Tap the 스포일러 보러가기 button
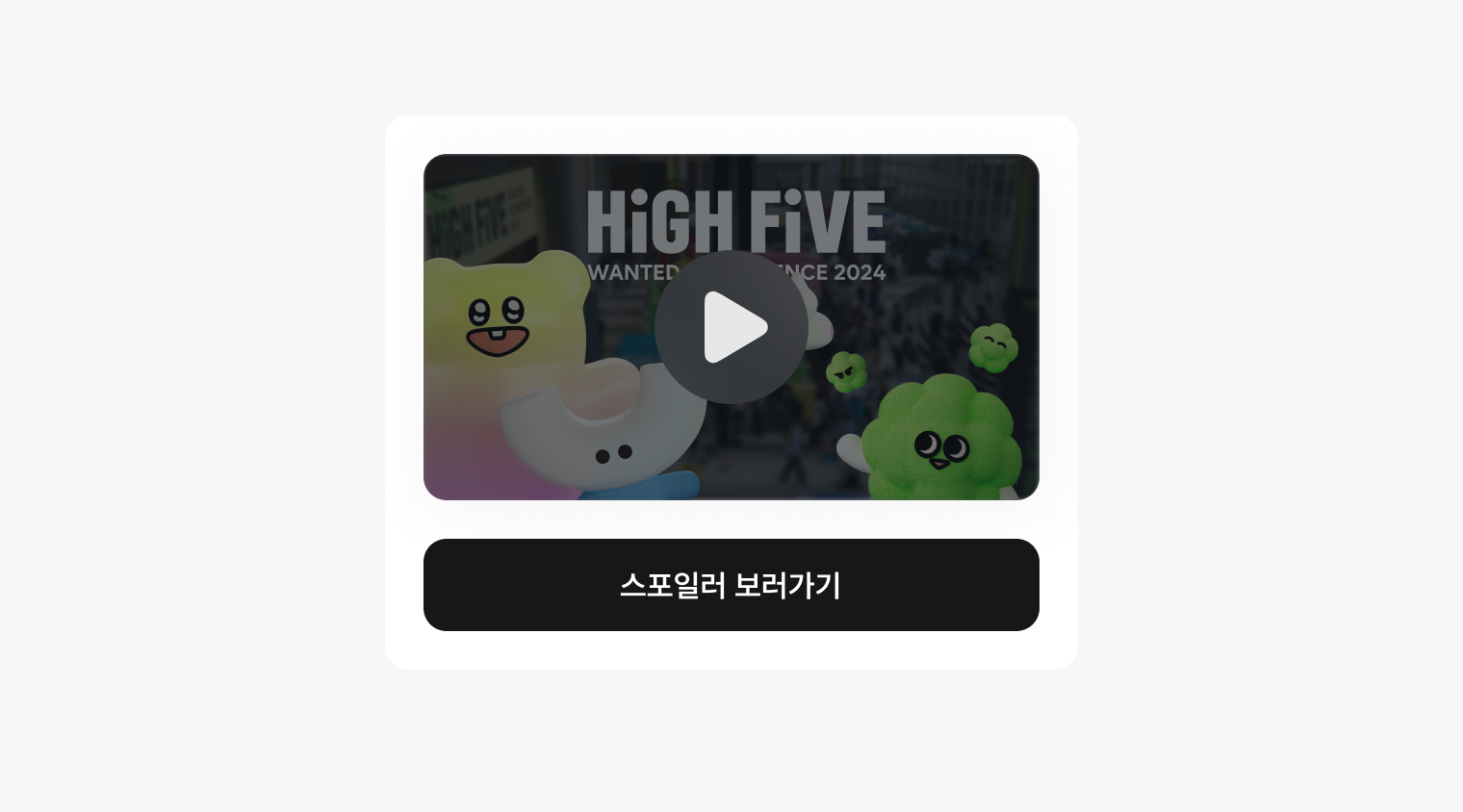1463x812 pixels. (731, 585)
